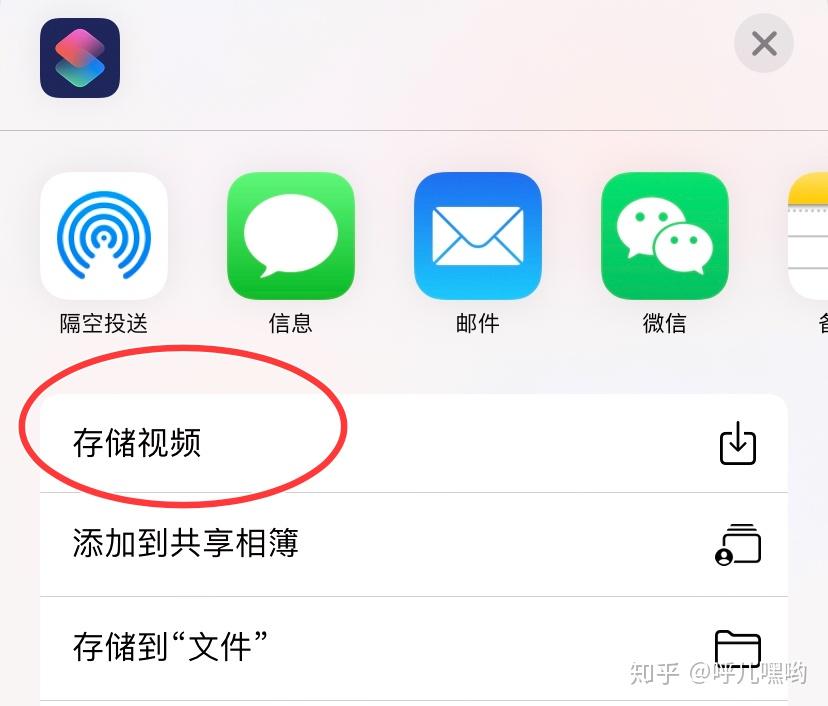828x706 pixels.
Task: Share via AirDrop (隔空投送)
Action: pos(104,236)
